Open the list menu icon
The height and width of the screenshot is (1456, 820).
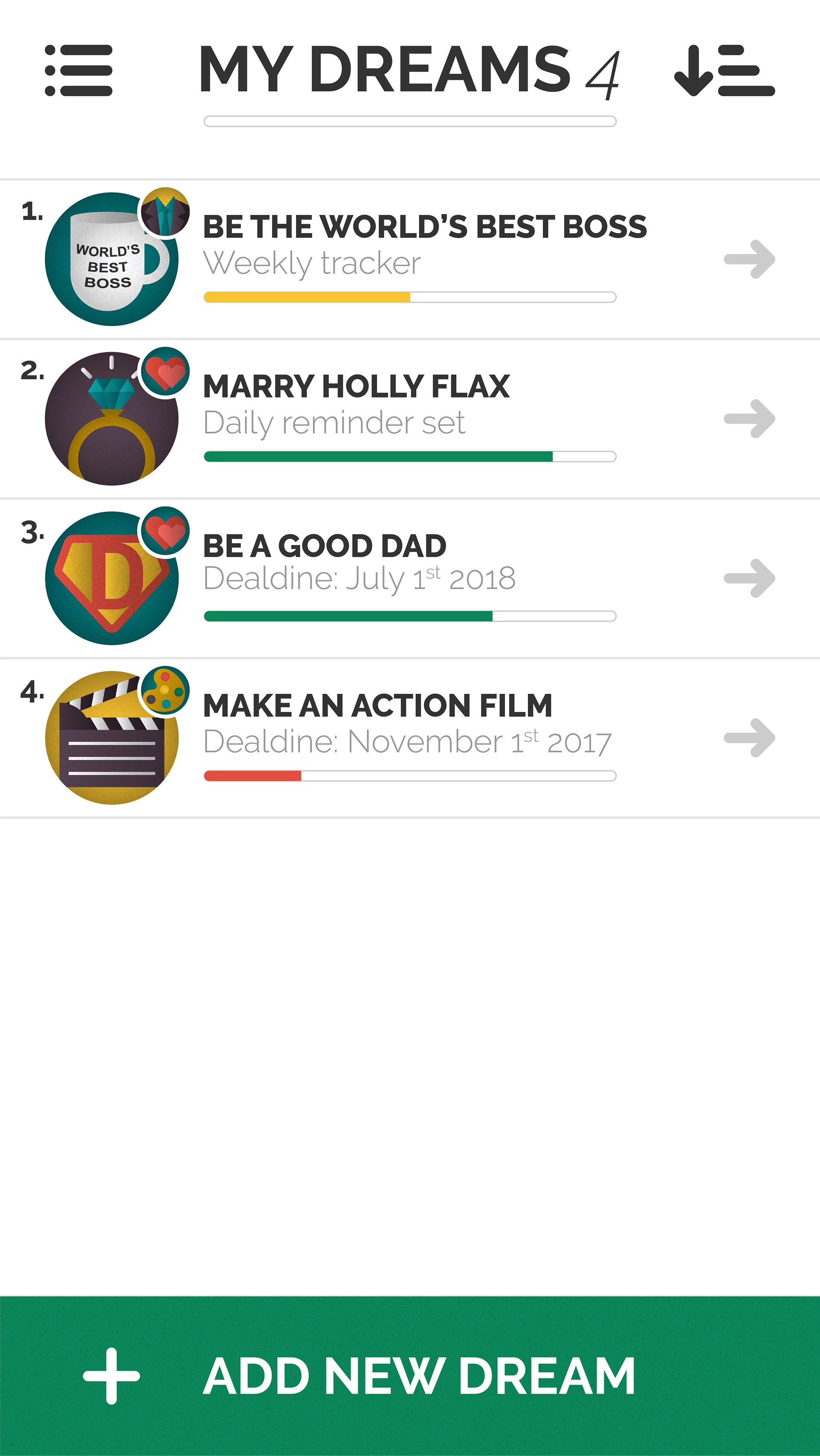79,70
